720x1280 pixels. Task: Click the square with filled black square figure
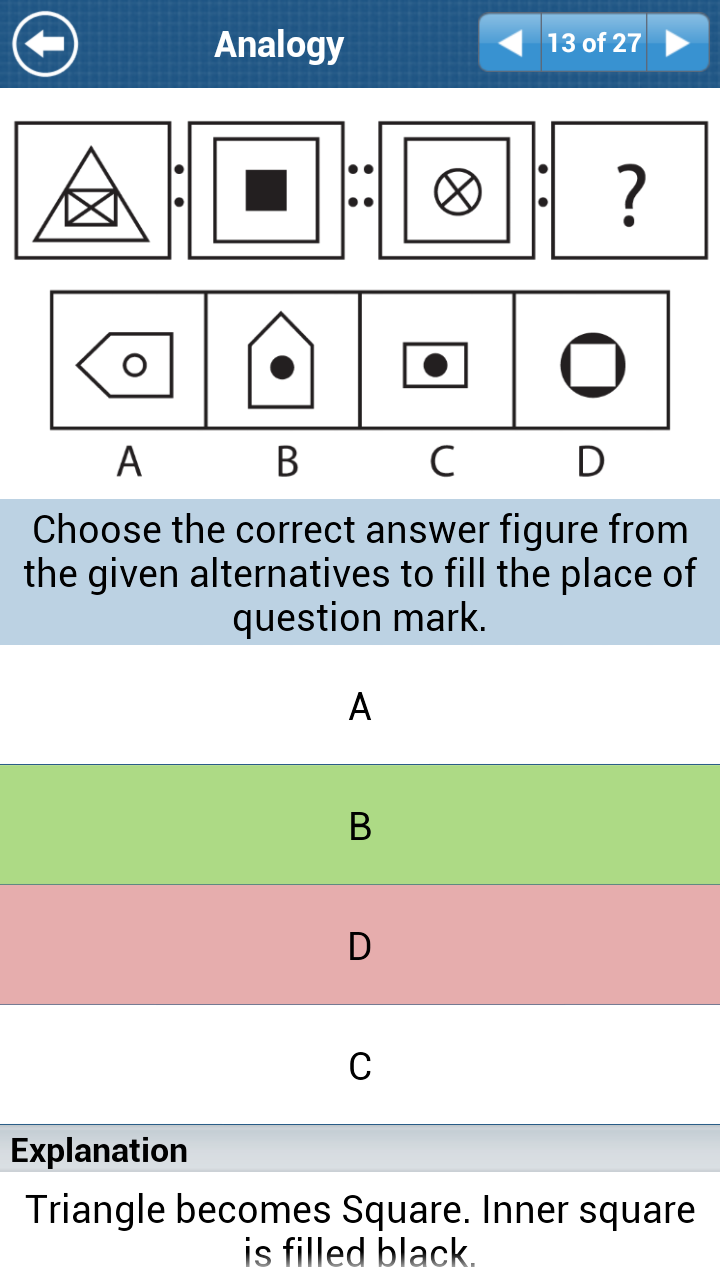[266, 190]
